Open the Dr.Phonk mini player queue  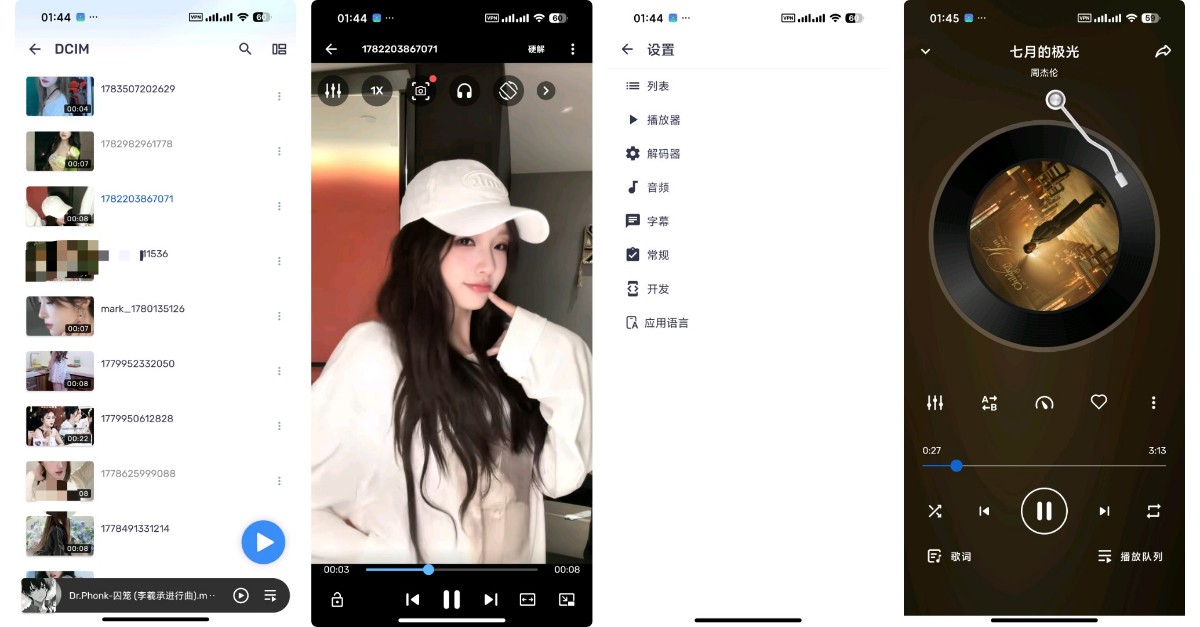[x=270, y=595]
